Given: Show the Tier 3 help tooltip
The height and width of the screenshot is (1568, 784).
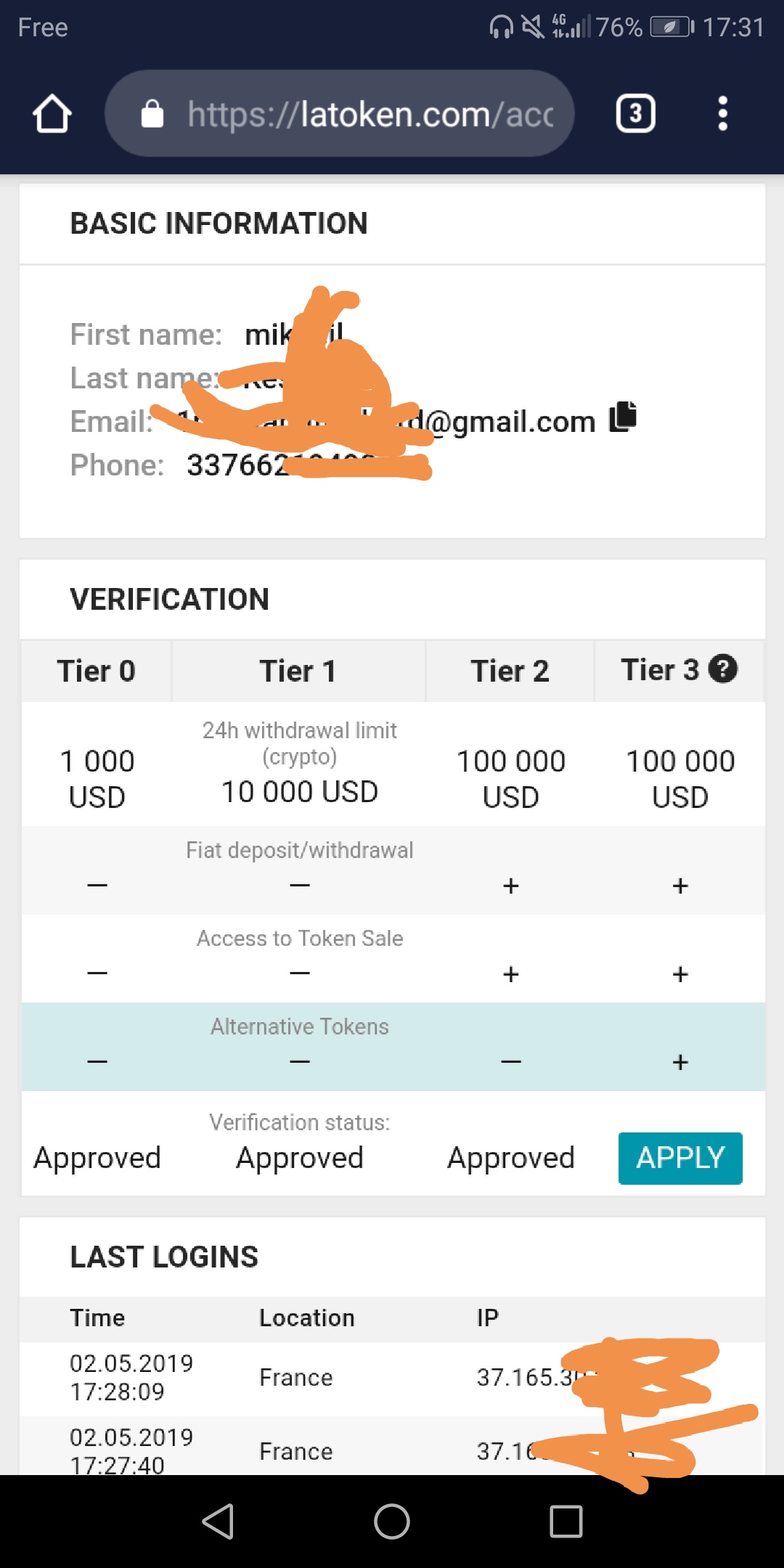Looking at the screenshot, I should pyautogui.click(x=722, y=669).
